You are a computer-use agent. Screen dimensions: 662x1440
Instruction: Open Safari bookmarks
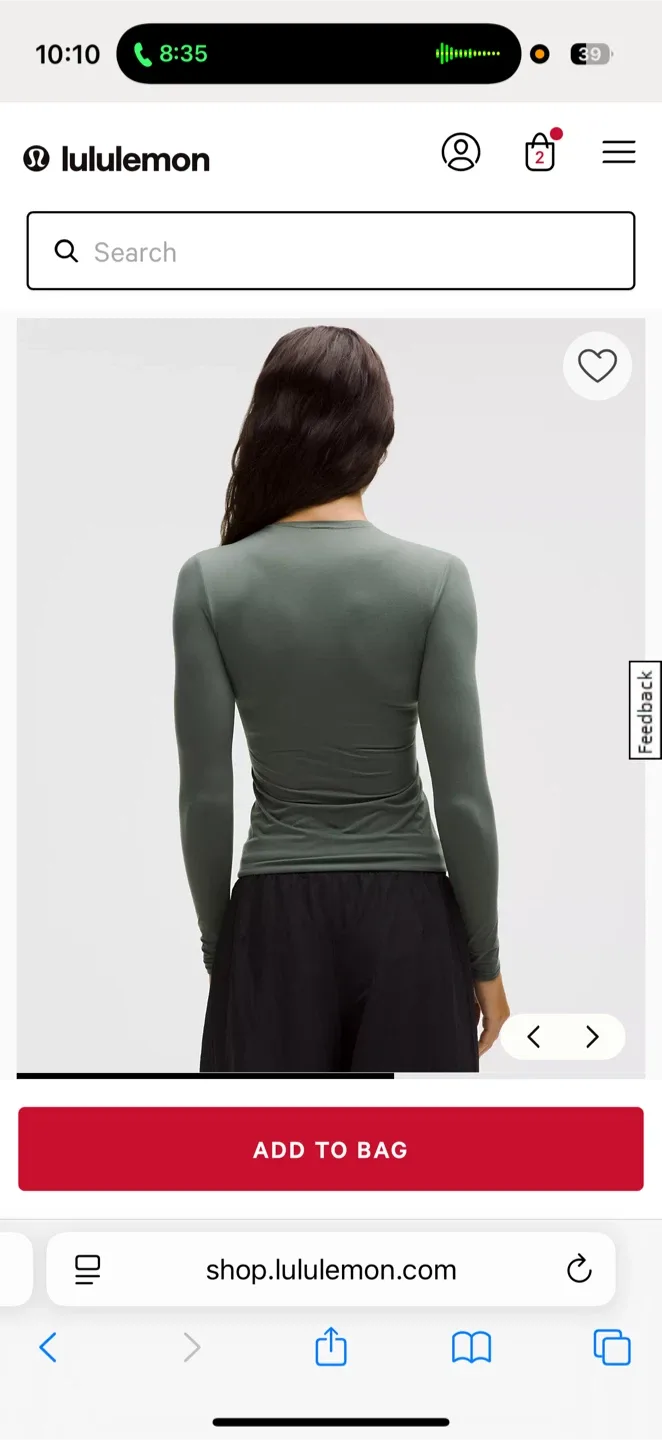coord(471,1348)
